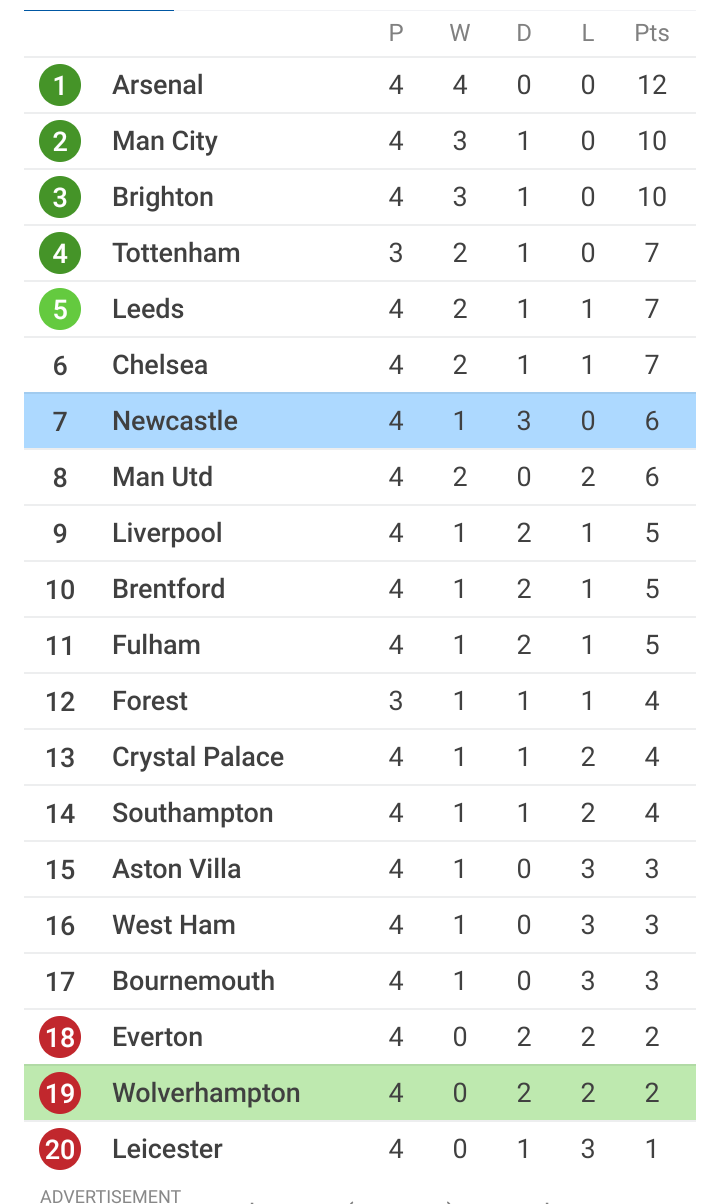The image size is (720, 1204).
Task: Select Brighton in the standings
Action: click(x=360, y=197)
